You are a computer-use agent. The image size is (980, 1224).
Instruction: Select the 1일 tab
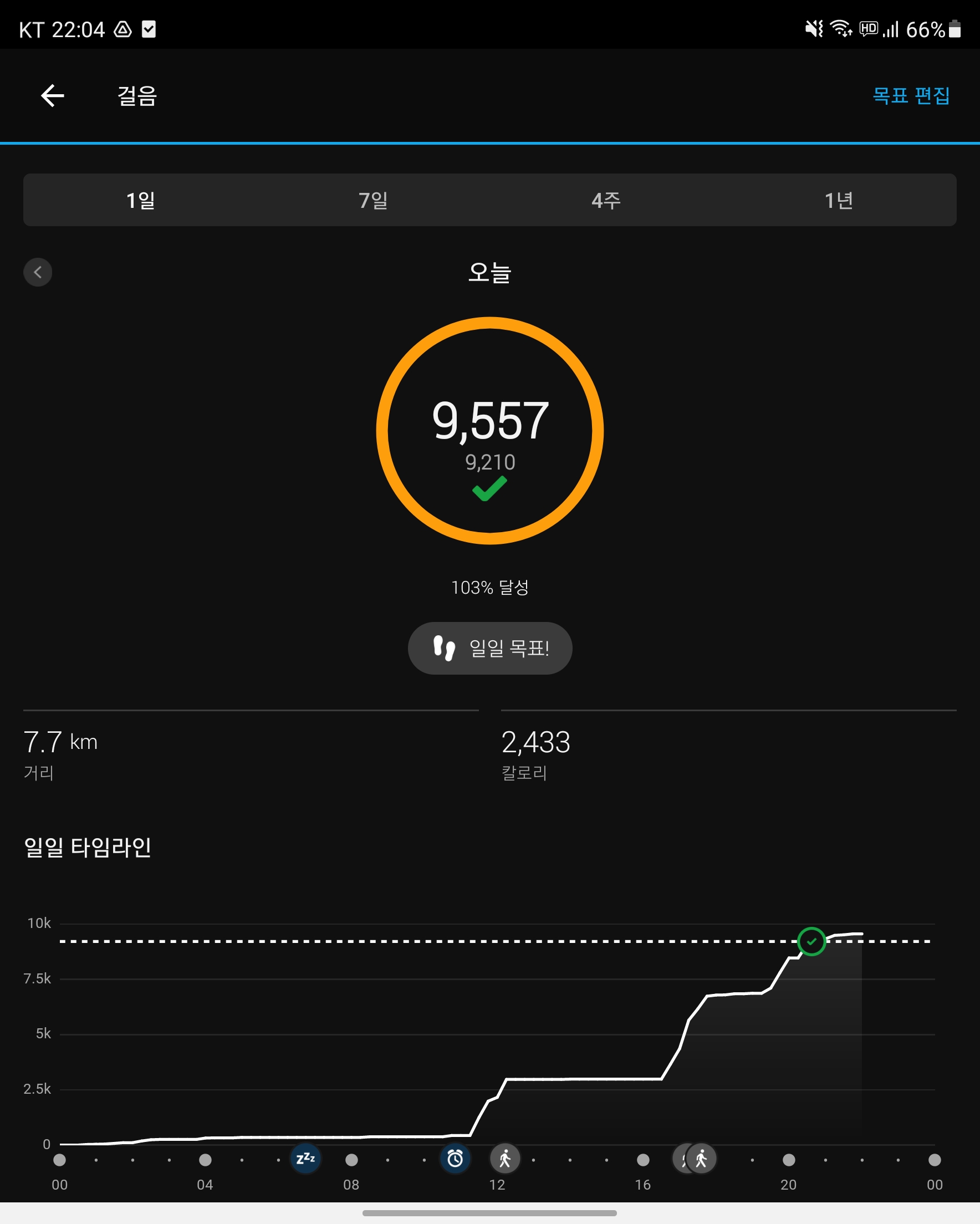(140, 200)
